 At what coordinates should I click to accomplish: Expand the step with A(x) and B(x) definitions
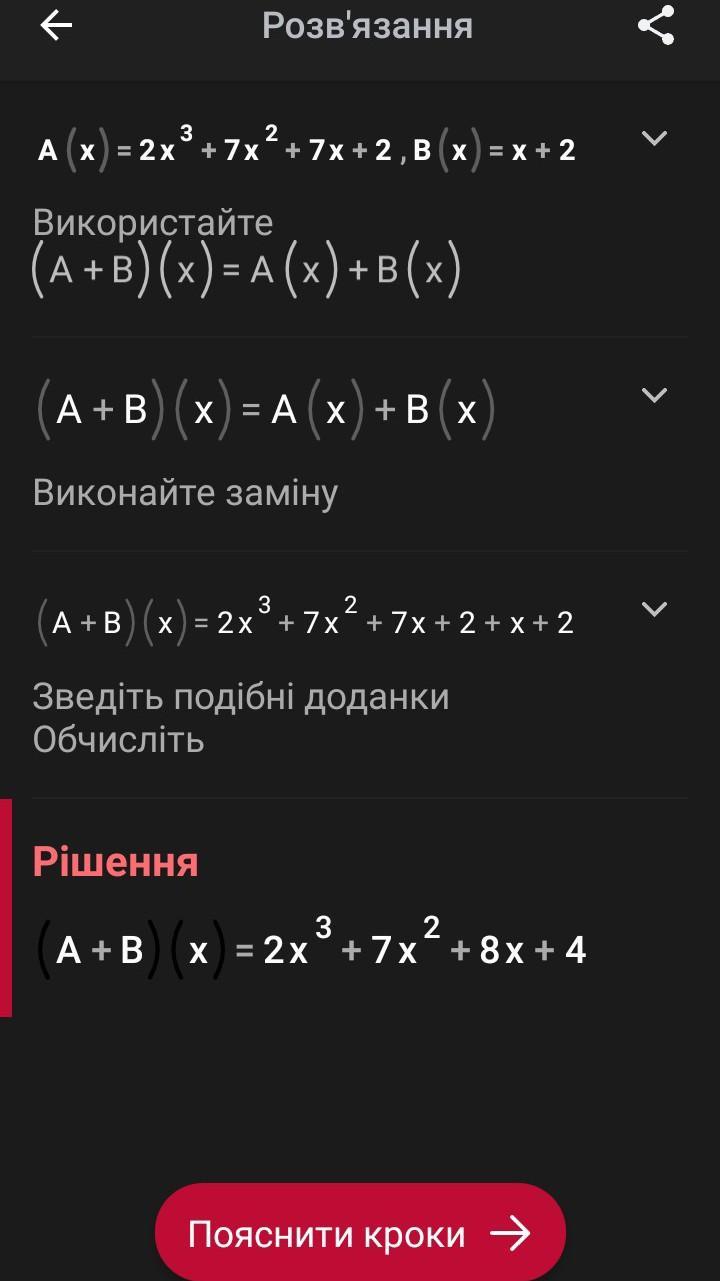(x=654, y=138)
